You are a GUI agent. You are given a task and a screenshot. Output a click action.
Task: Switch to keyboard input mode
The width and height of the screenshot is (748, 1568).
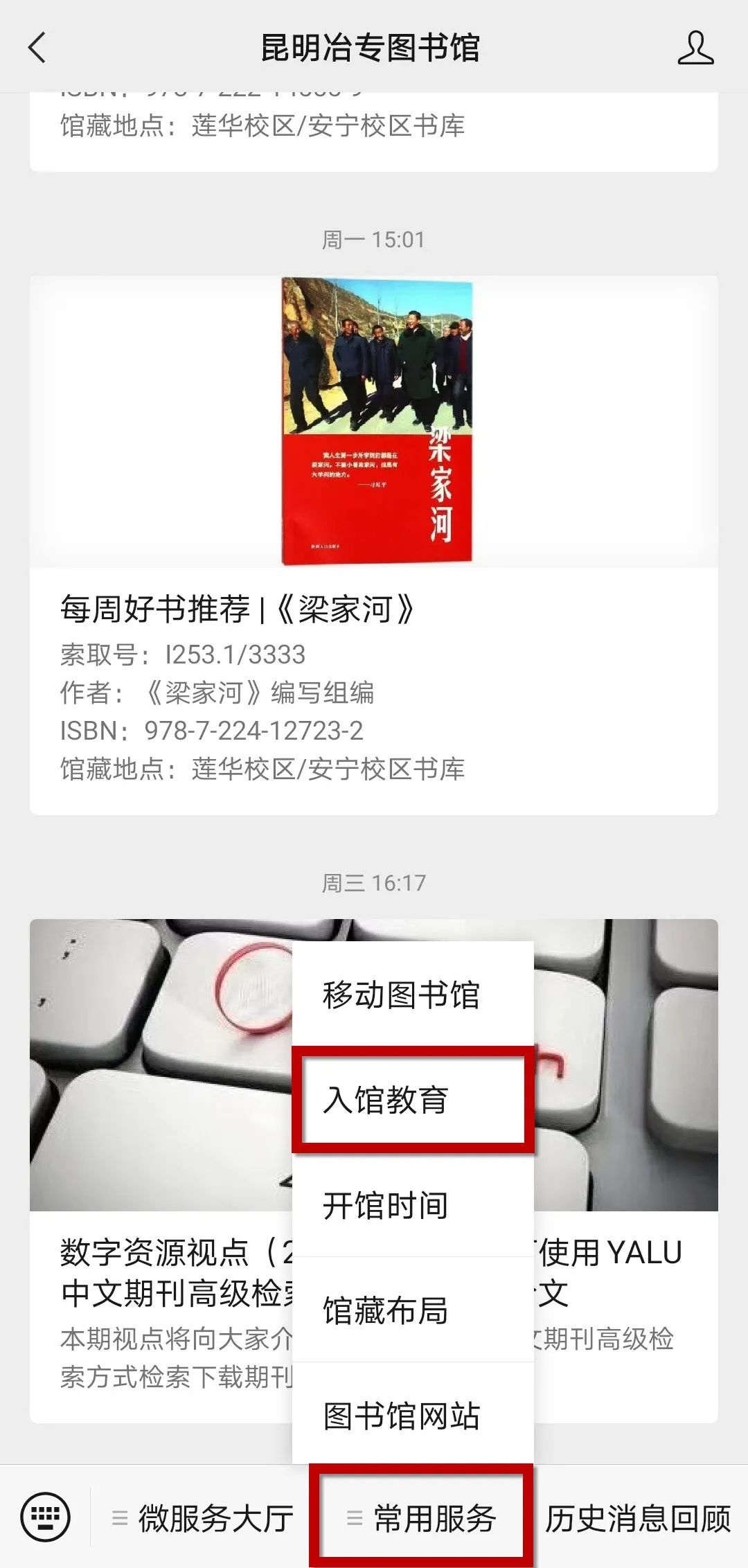(x=46, y=1517)
